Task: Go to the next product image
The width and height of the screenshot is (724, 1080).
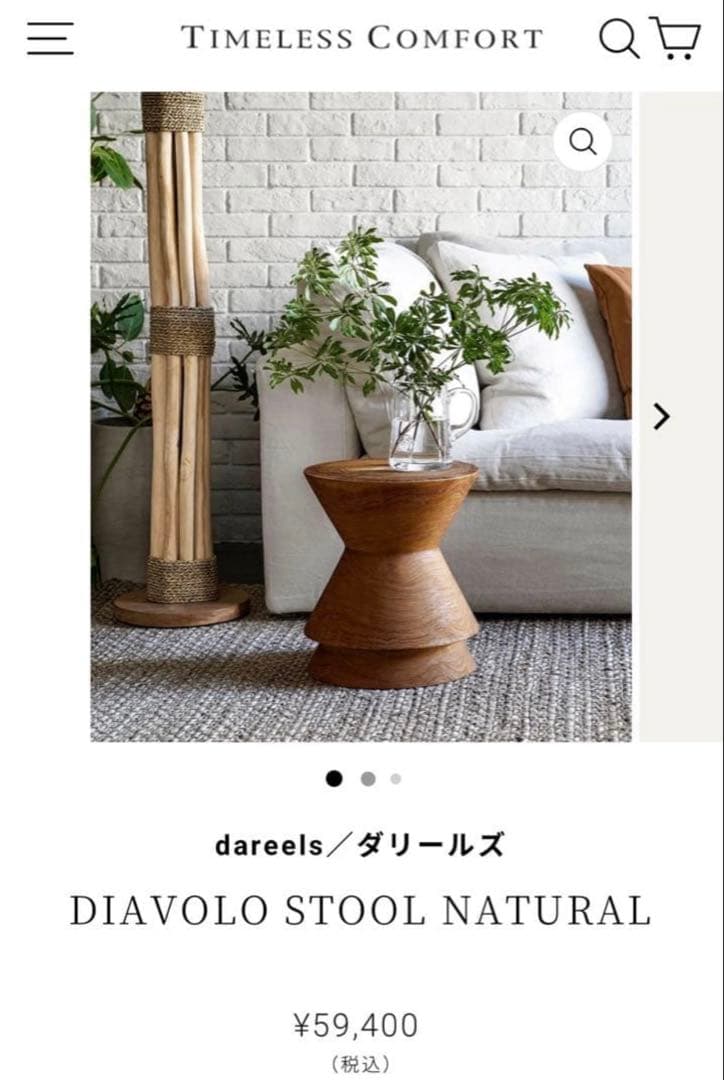Action: (661, 416)
